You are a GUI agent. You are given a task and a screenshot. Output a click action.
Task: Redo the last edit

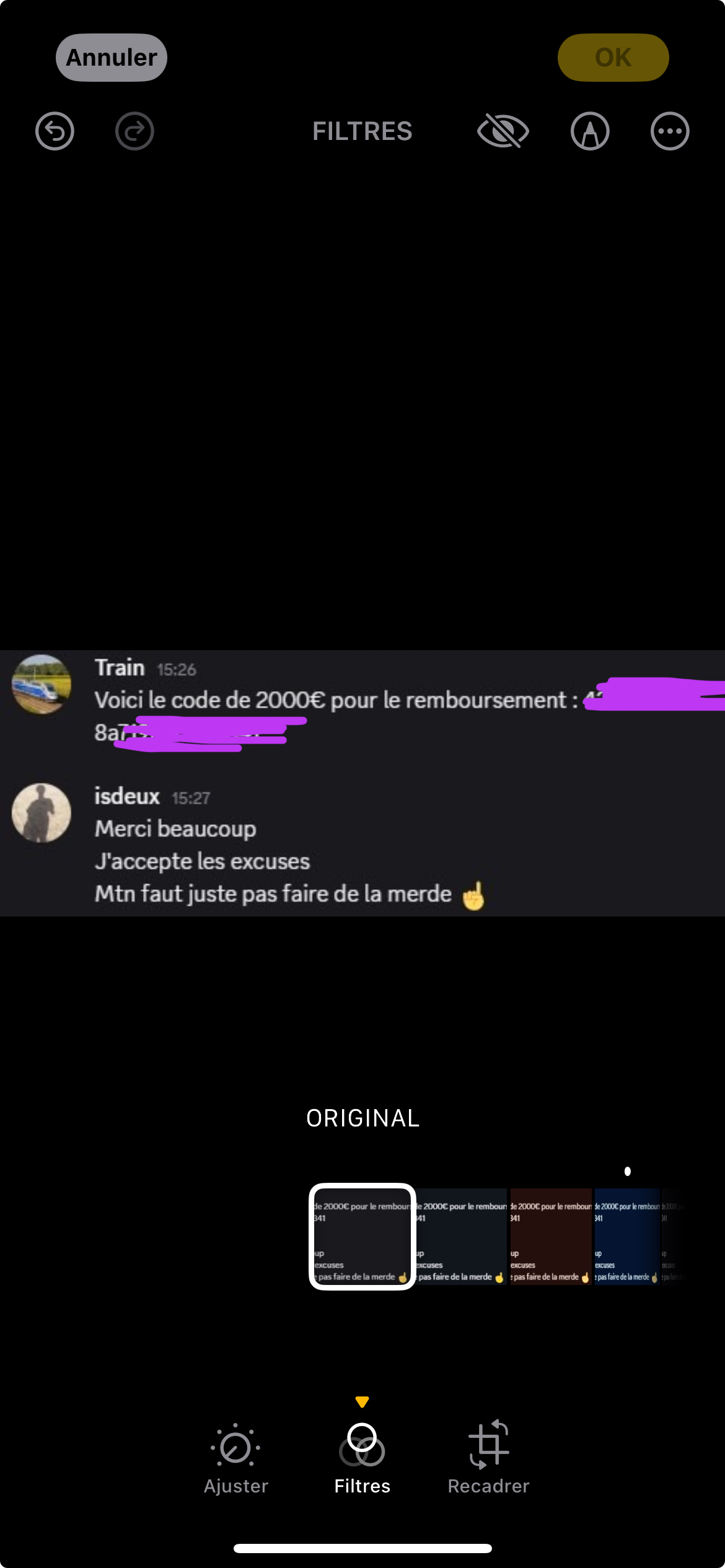tap(134, 131)
